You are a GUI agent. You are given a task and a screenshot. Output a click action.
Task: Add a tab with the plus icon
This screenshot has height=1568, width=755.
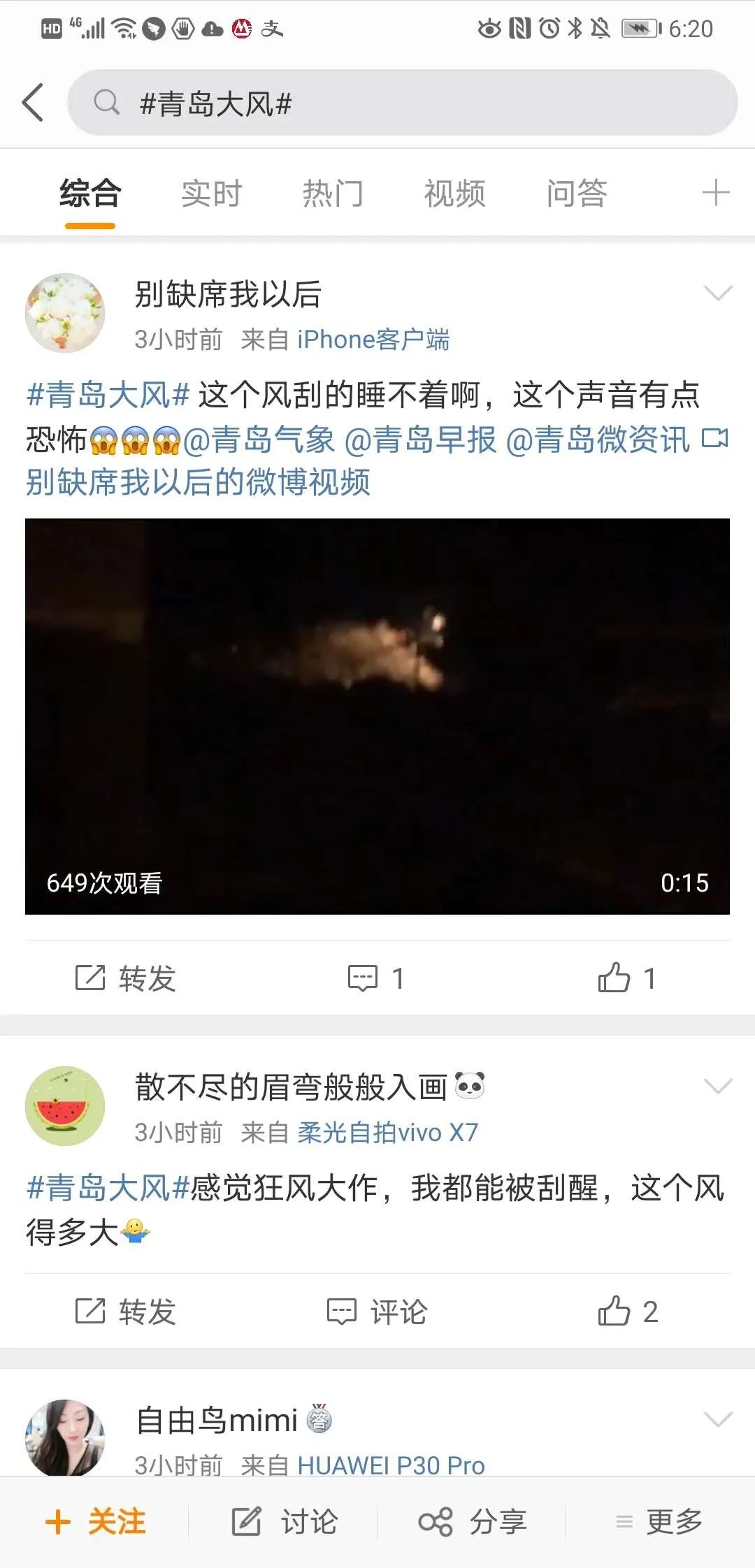716,193
